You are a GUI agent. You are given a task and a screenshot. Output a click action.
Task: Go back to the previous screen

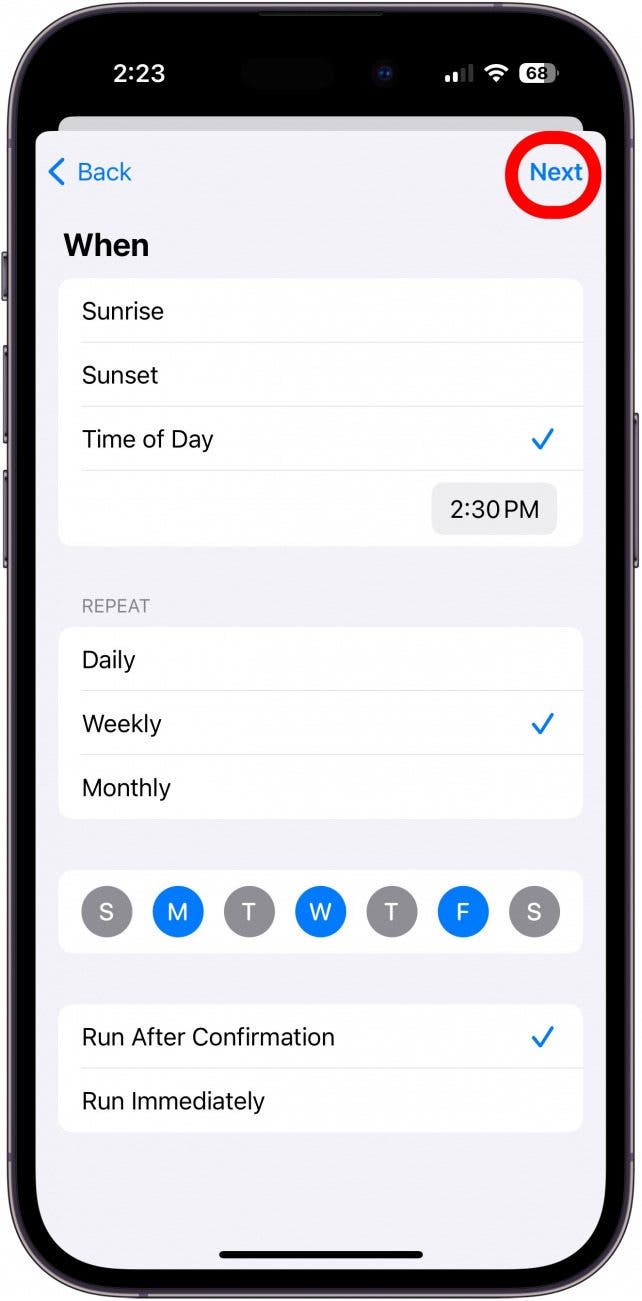click(x=90, y=172)
